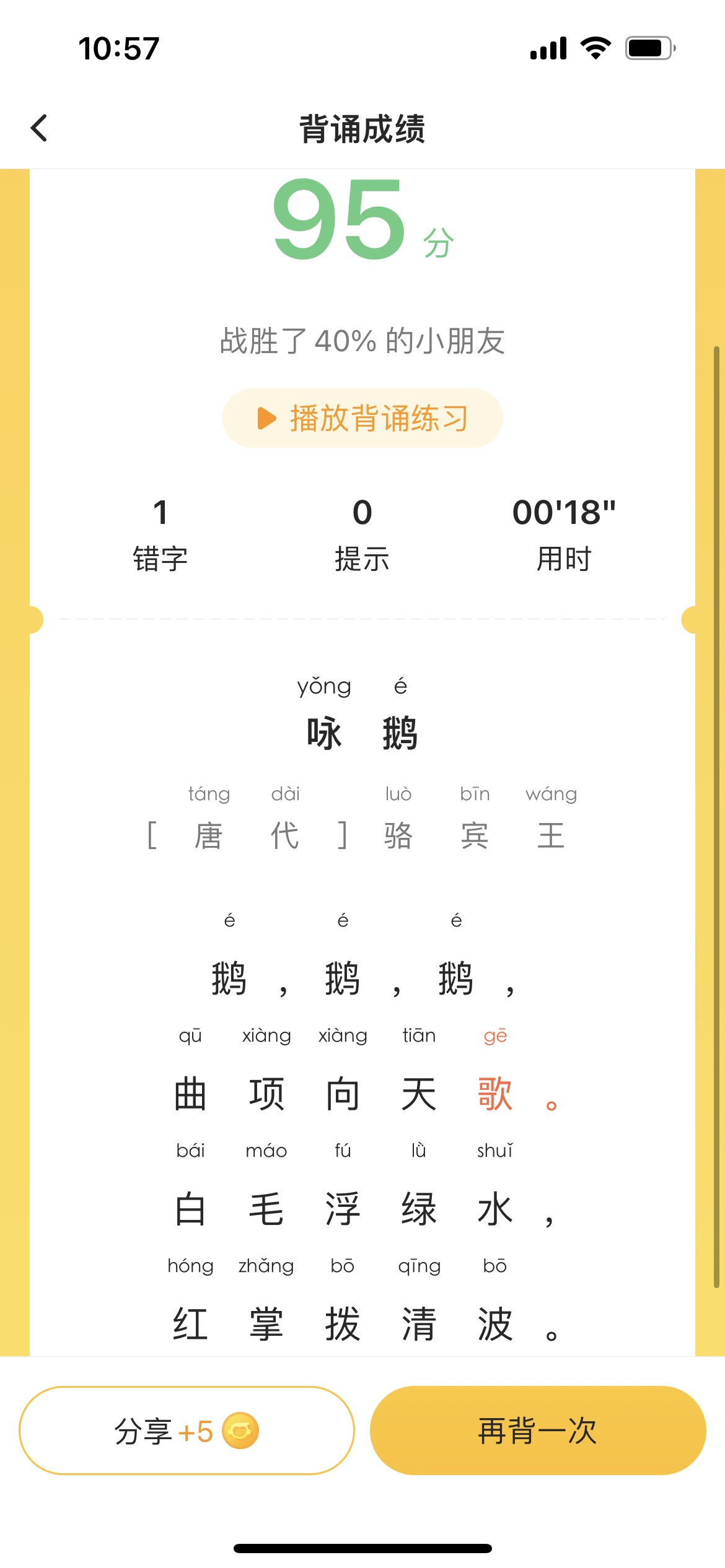The height and width of the screenshot is (1568, 725).
Task: Tap the share +5 coins button
Action: [x=187, y=1431]
